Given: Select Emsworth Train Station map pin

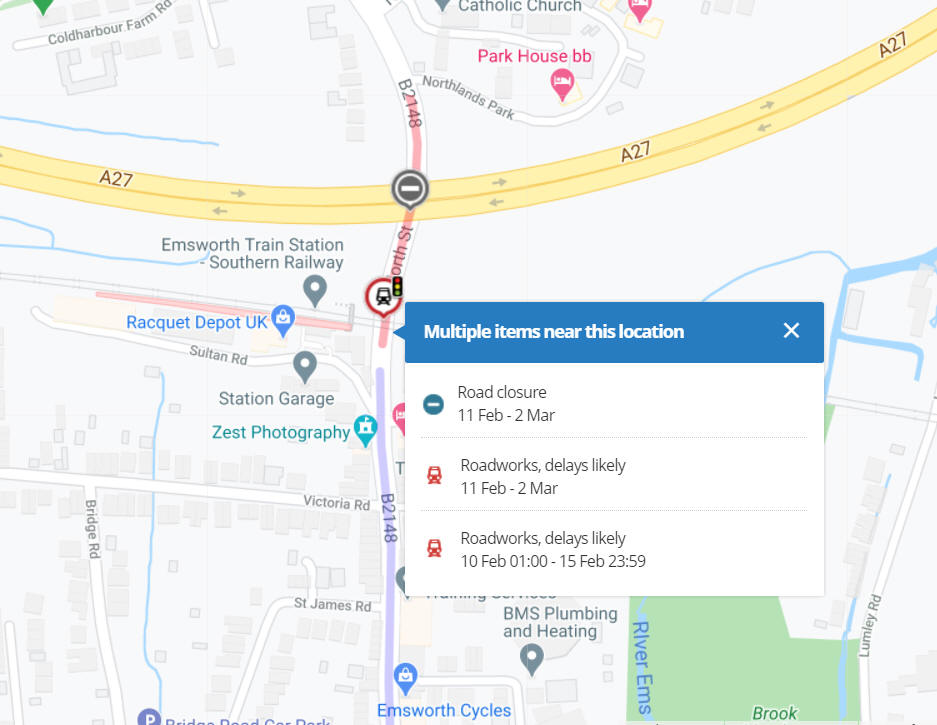Looking at the screenshot, I should pyautogui.click(x=315, y=289).
